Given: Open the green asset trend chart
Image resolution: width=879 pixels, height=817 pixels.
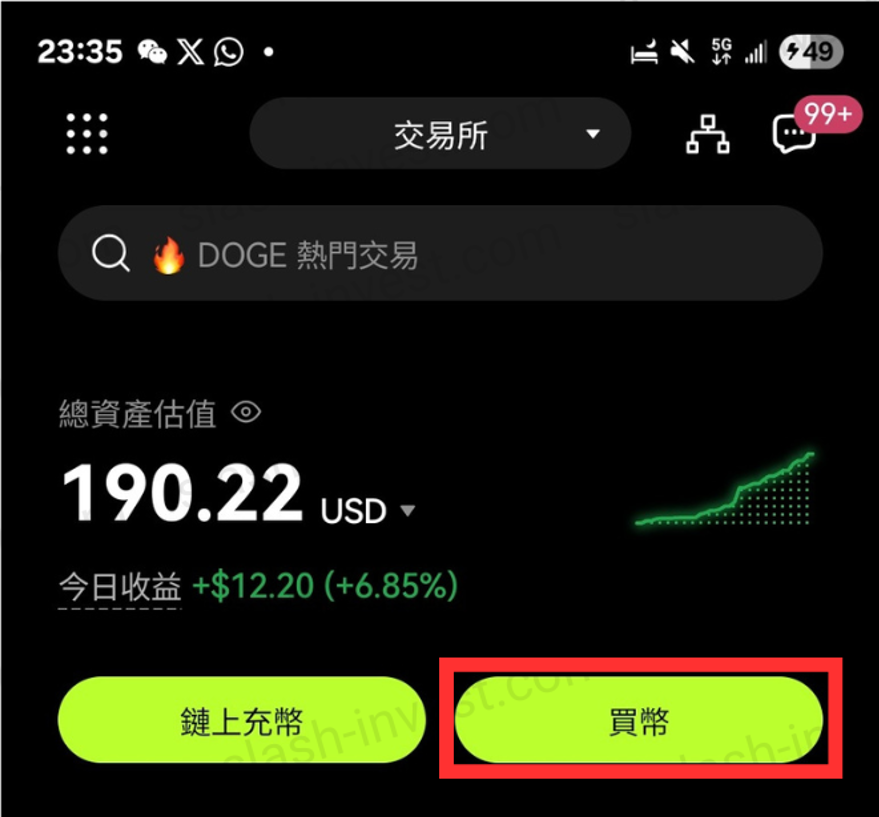Looking at the screenshot, I should (x=726, y=490).
